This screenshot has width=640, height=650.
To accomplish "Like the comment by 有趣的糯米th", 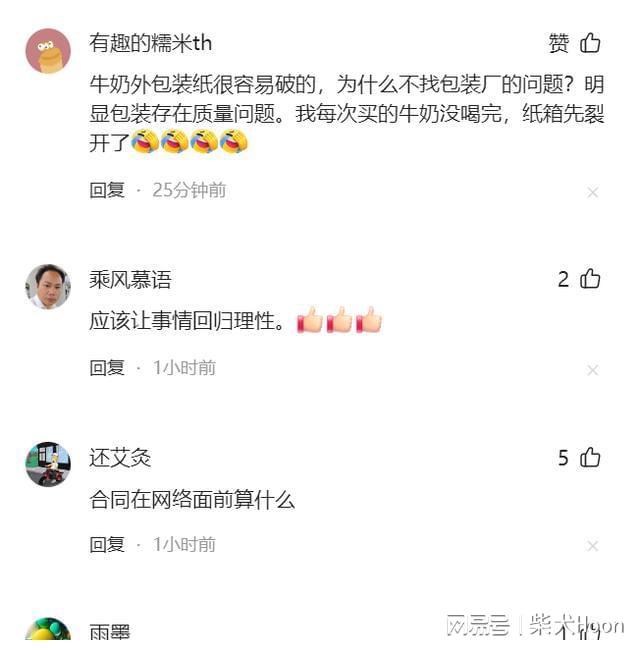I will pos(590,43).
